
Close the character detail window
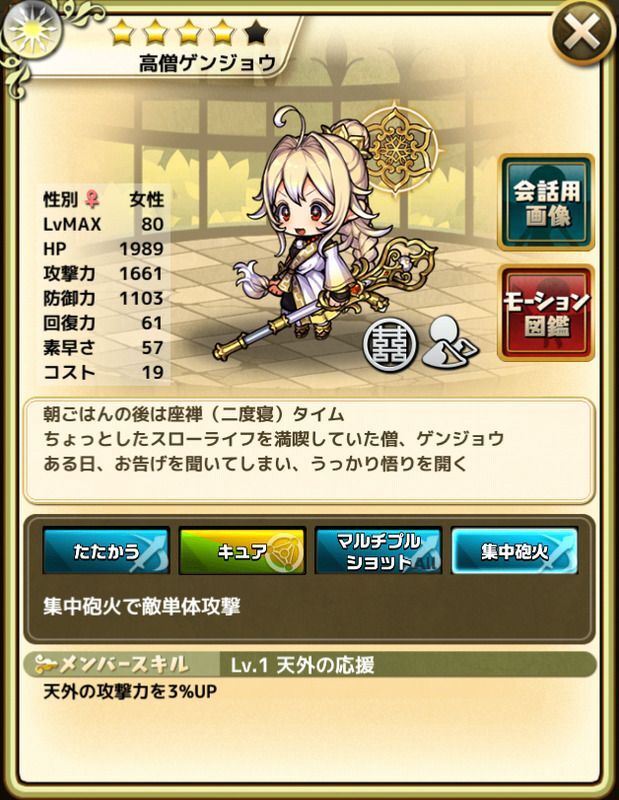coord(579,34)
